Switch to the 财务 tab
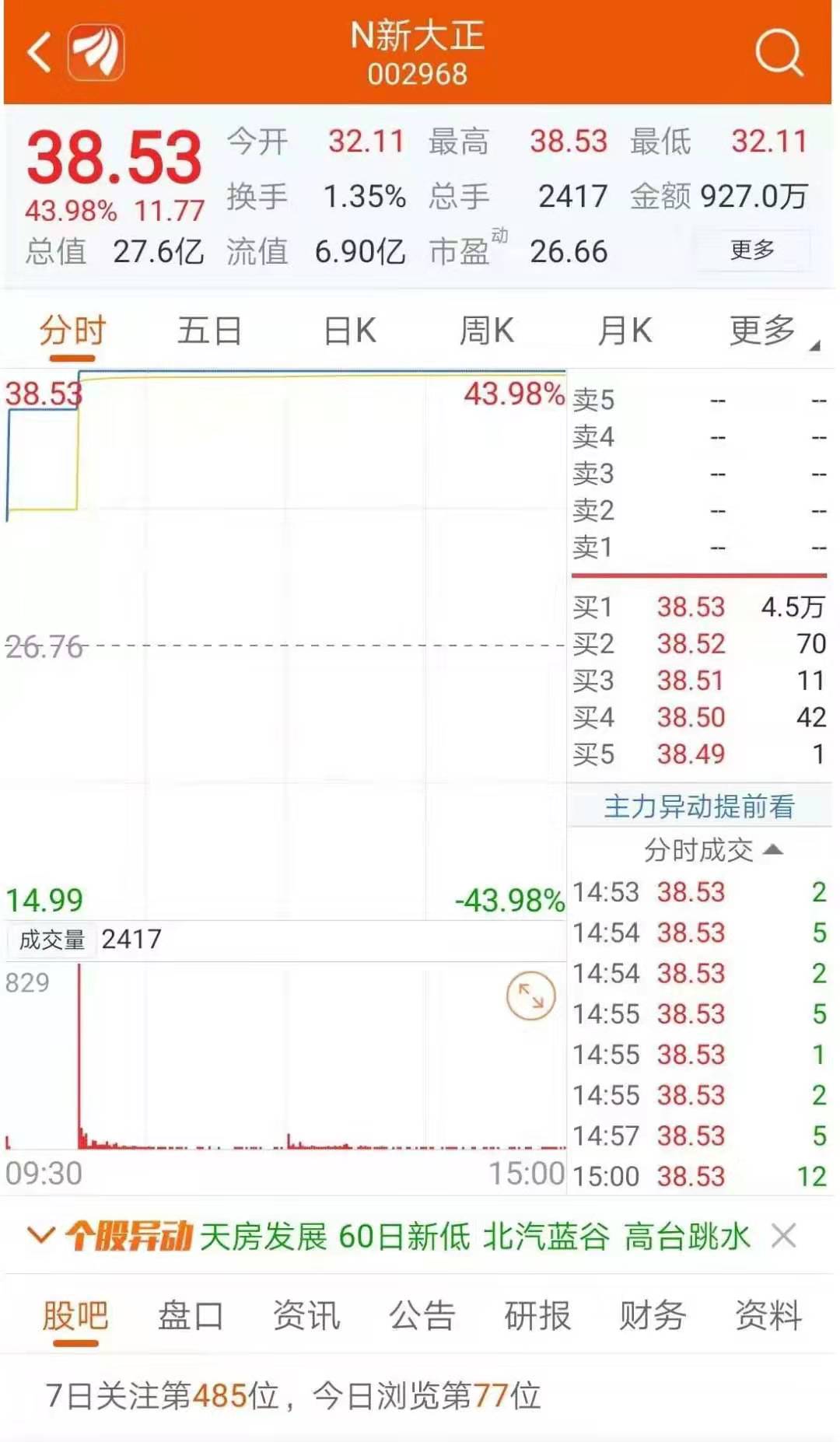This screenshot has height=1442, width=840. tap(652, 1316)
